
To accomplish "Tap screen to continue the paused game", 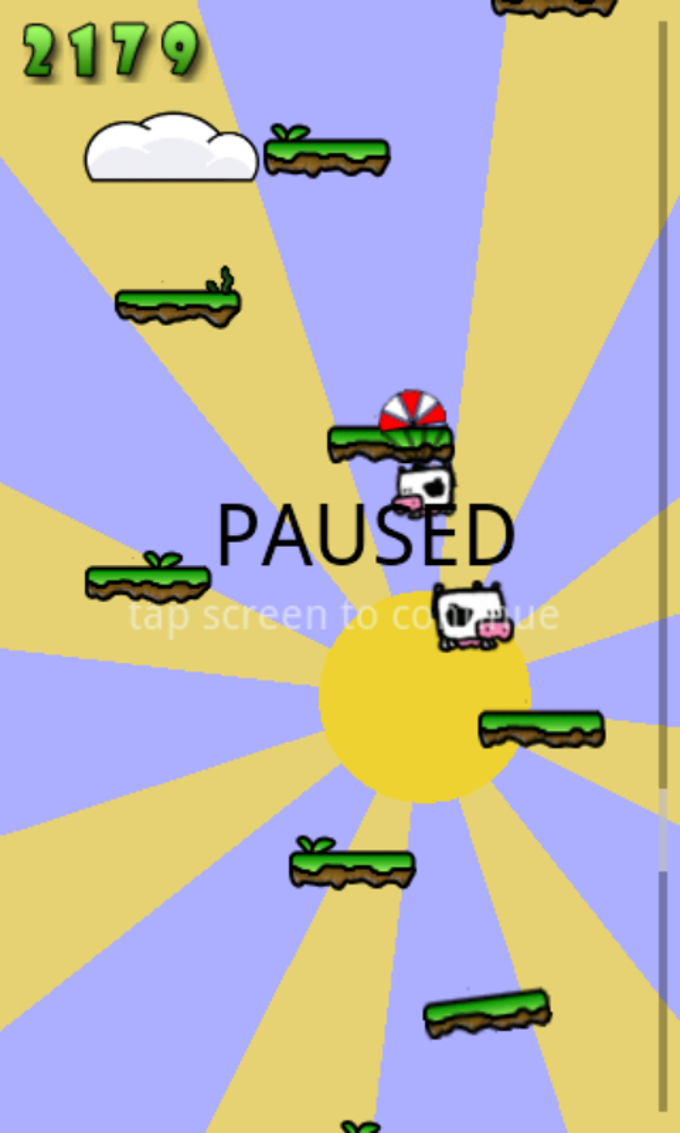I will 343,614.
